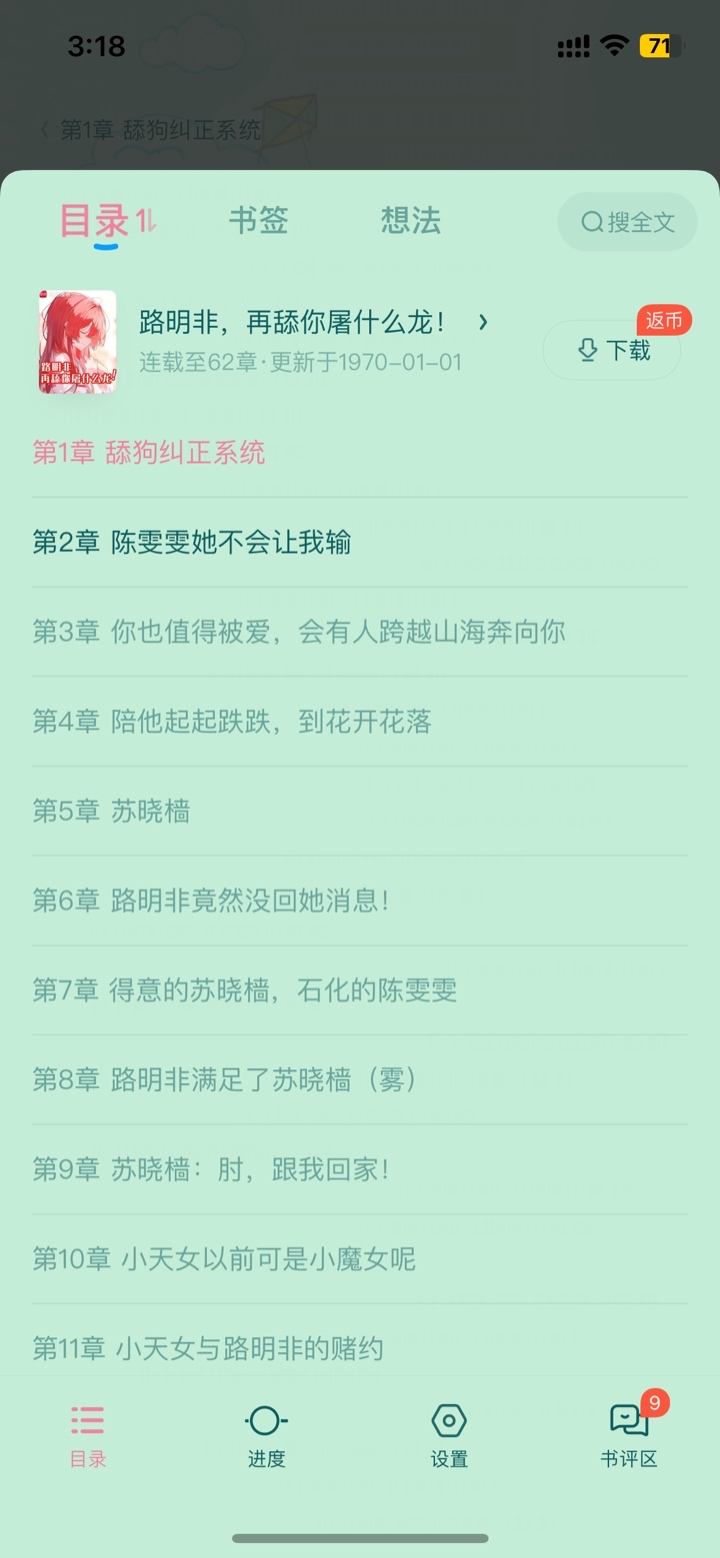The height and width of the screenshot is (1558, 720).
Task: Select 第5章 苏晓樯
Action: (x=111, y=811)
